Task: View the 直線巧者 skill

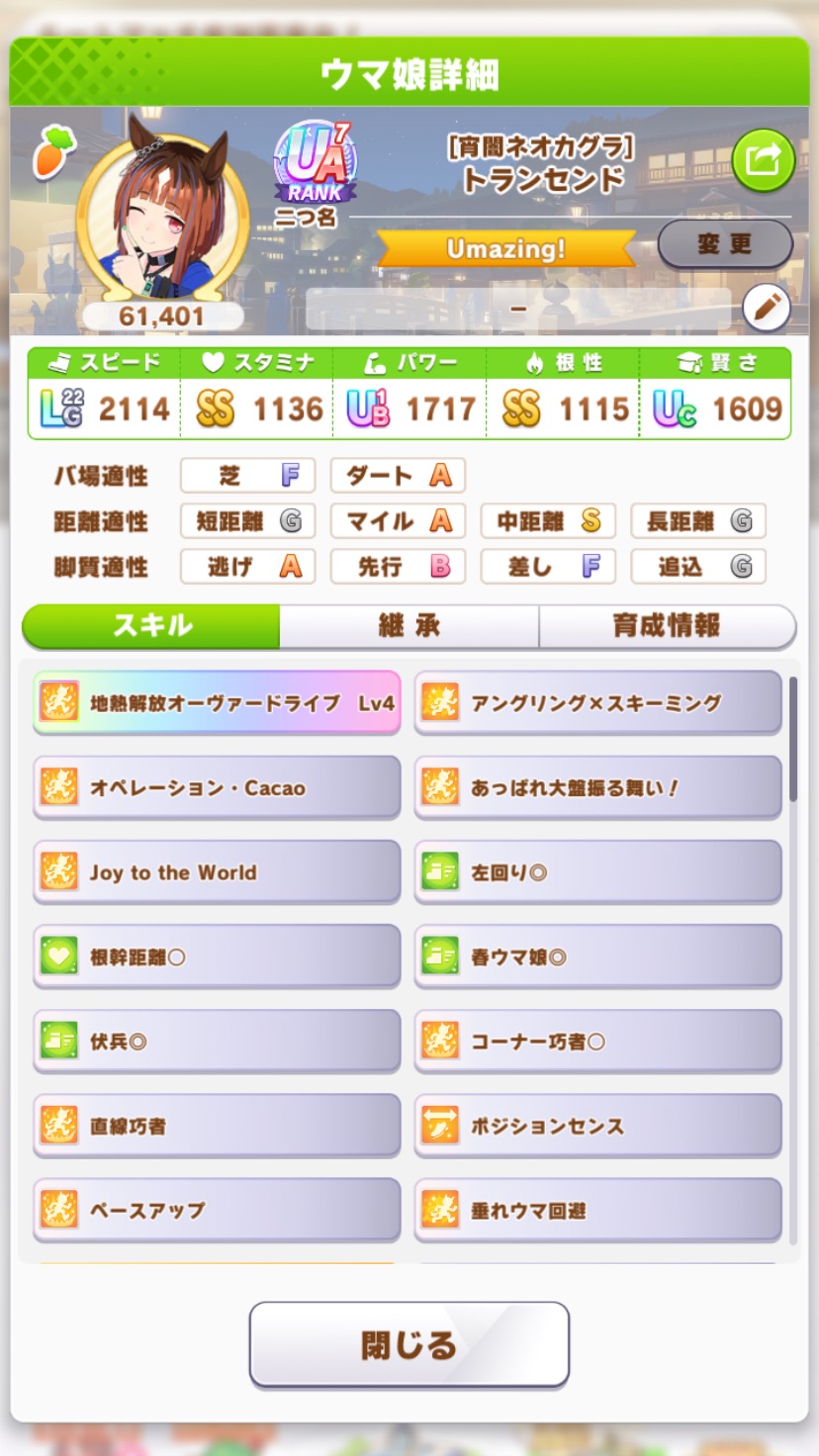Action: pos(217,1126)
